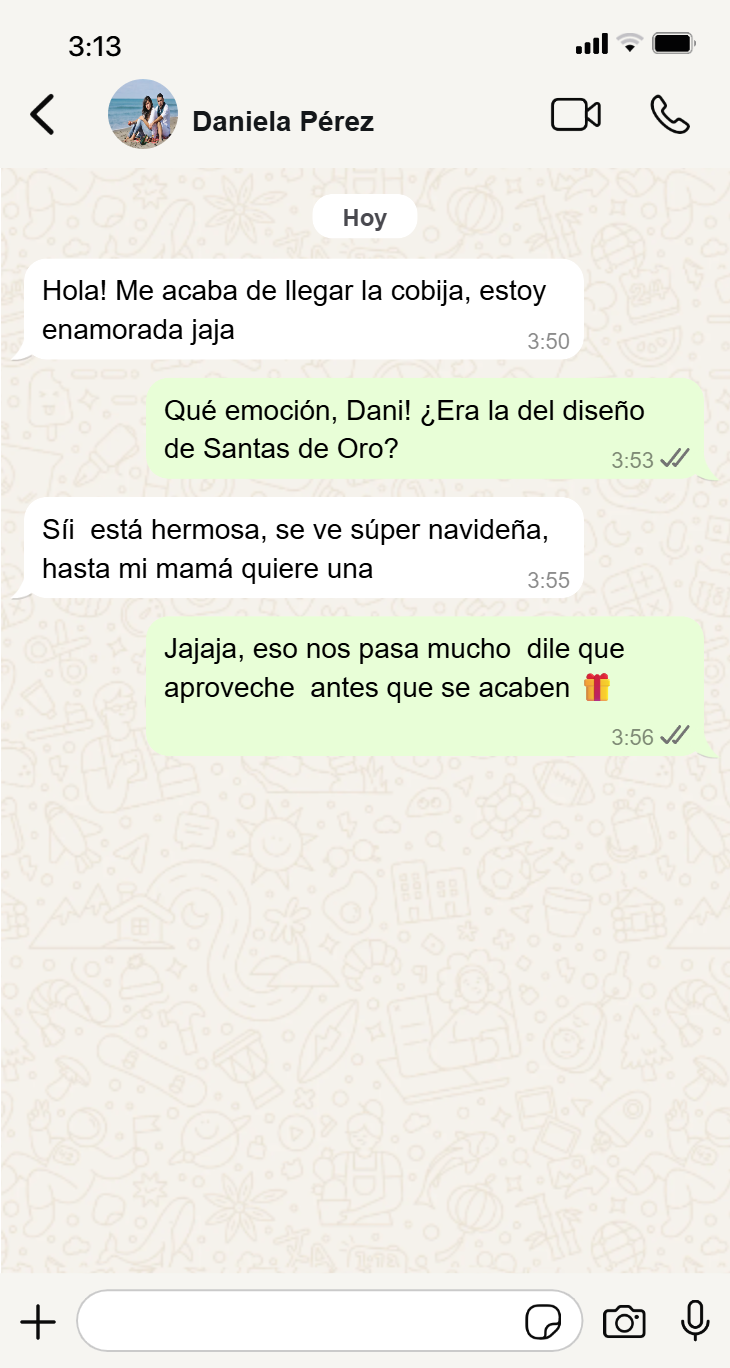
Task: Tap the microphone to record voice
Action: [695, 1322]
